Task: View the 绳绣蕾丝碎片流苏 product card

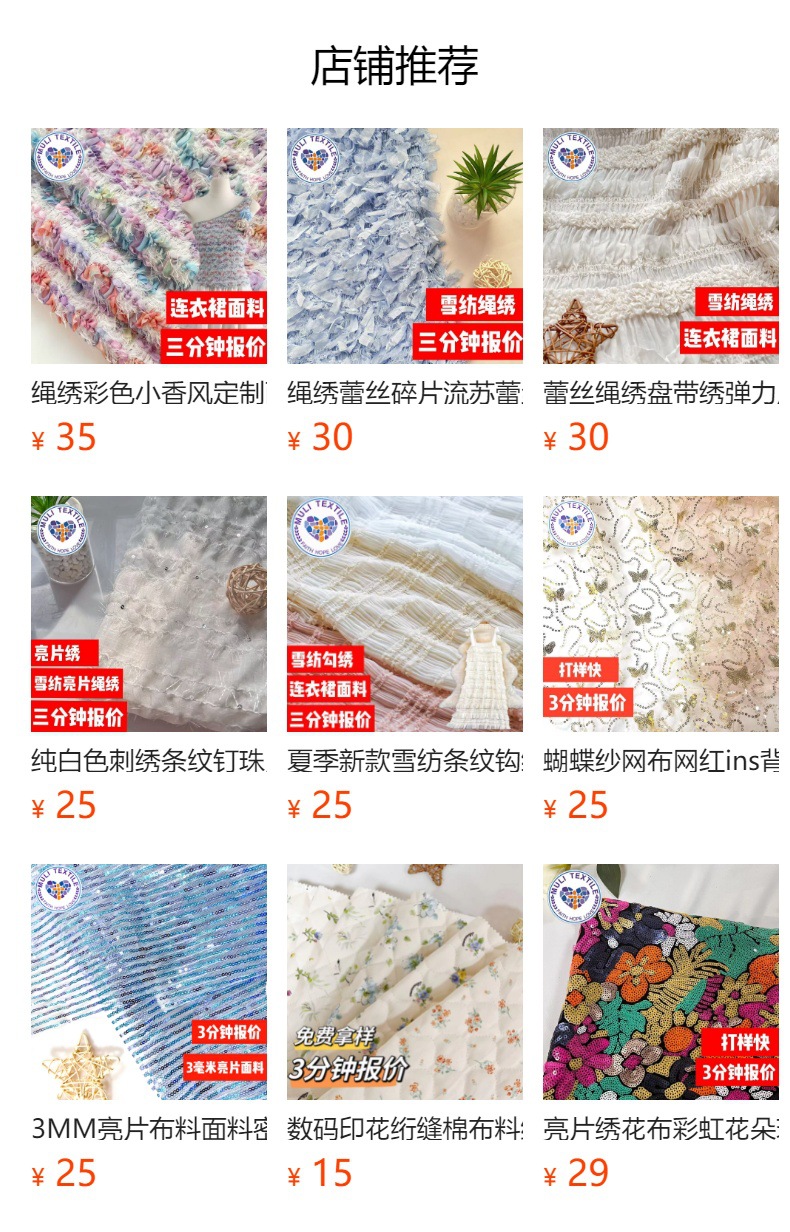Action: pos(404,246)
